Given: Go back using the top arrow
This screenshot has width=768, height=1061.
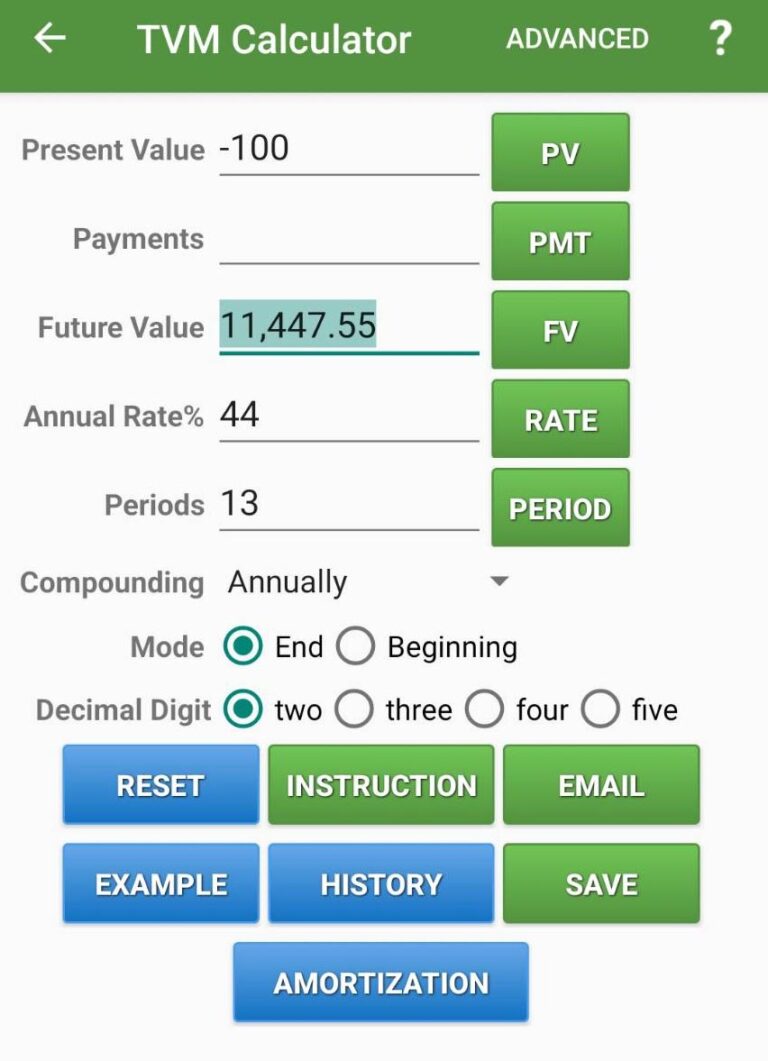Looking at the screenshot, I should pyautogui.click(x=49, y=39).
